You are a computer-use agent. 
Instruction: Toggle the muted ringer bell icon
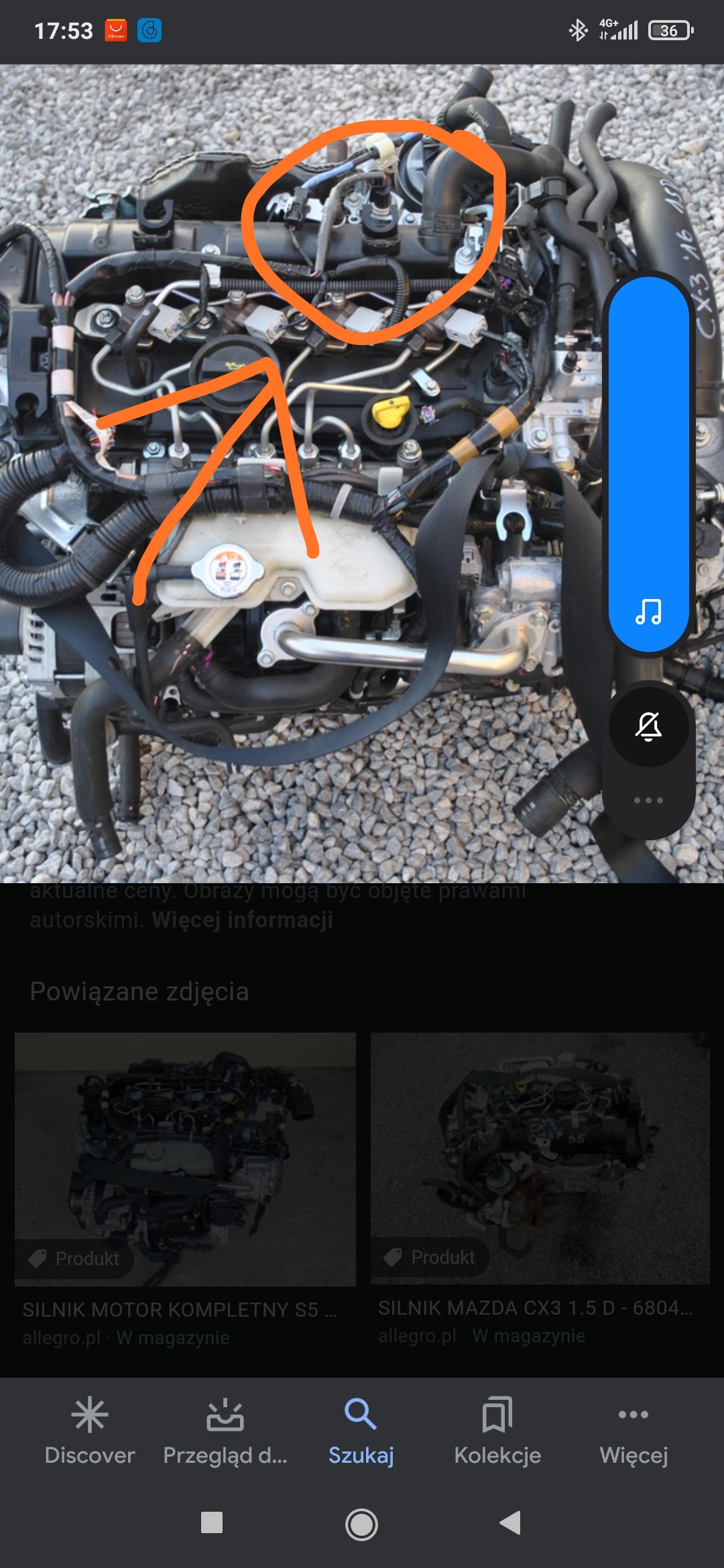(x=649, y=726)
